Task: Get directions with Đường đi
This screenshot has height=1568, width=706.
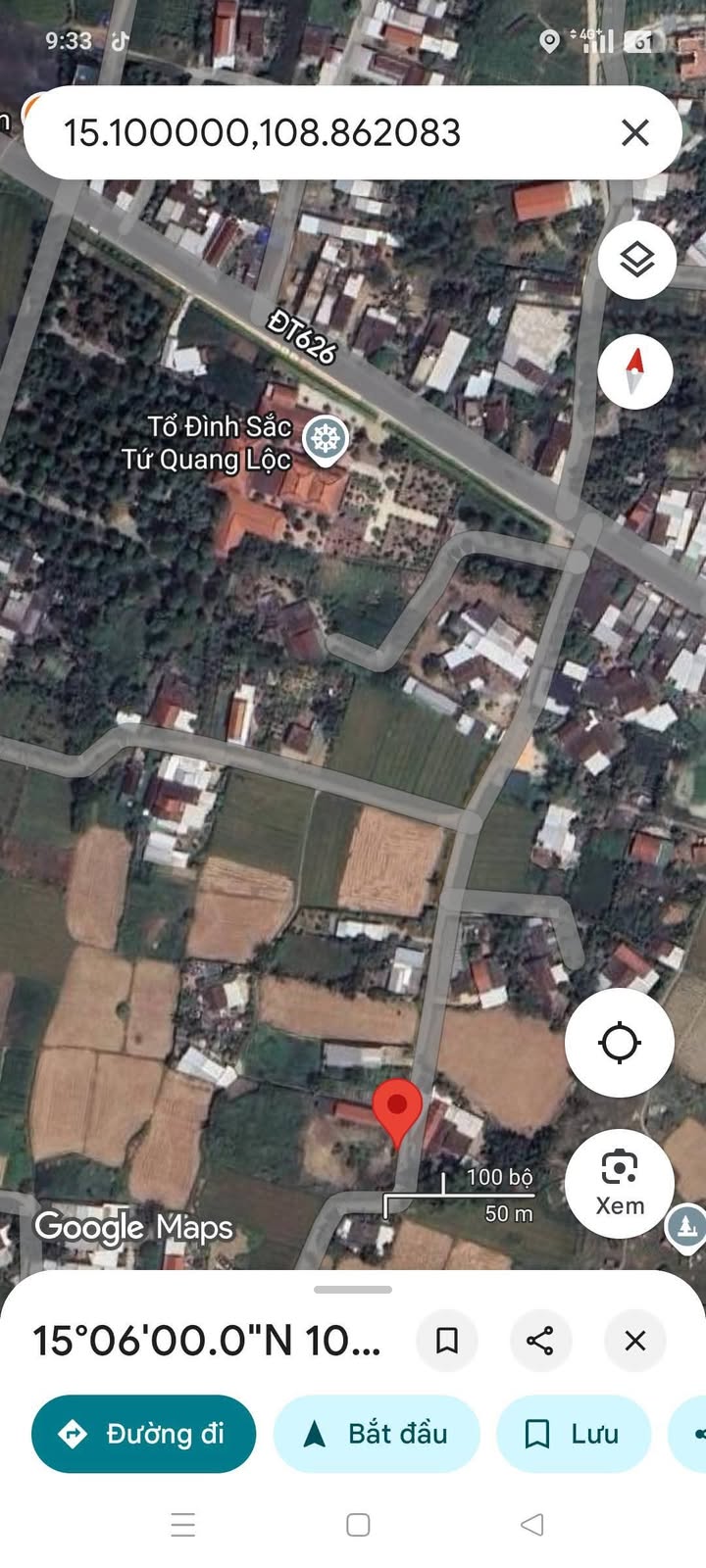Action: click(144, 1434)
